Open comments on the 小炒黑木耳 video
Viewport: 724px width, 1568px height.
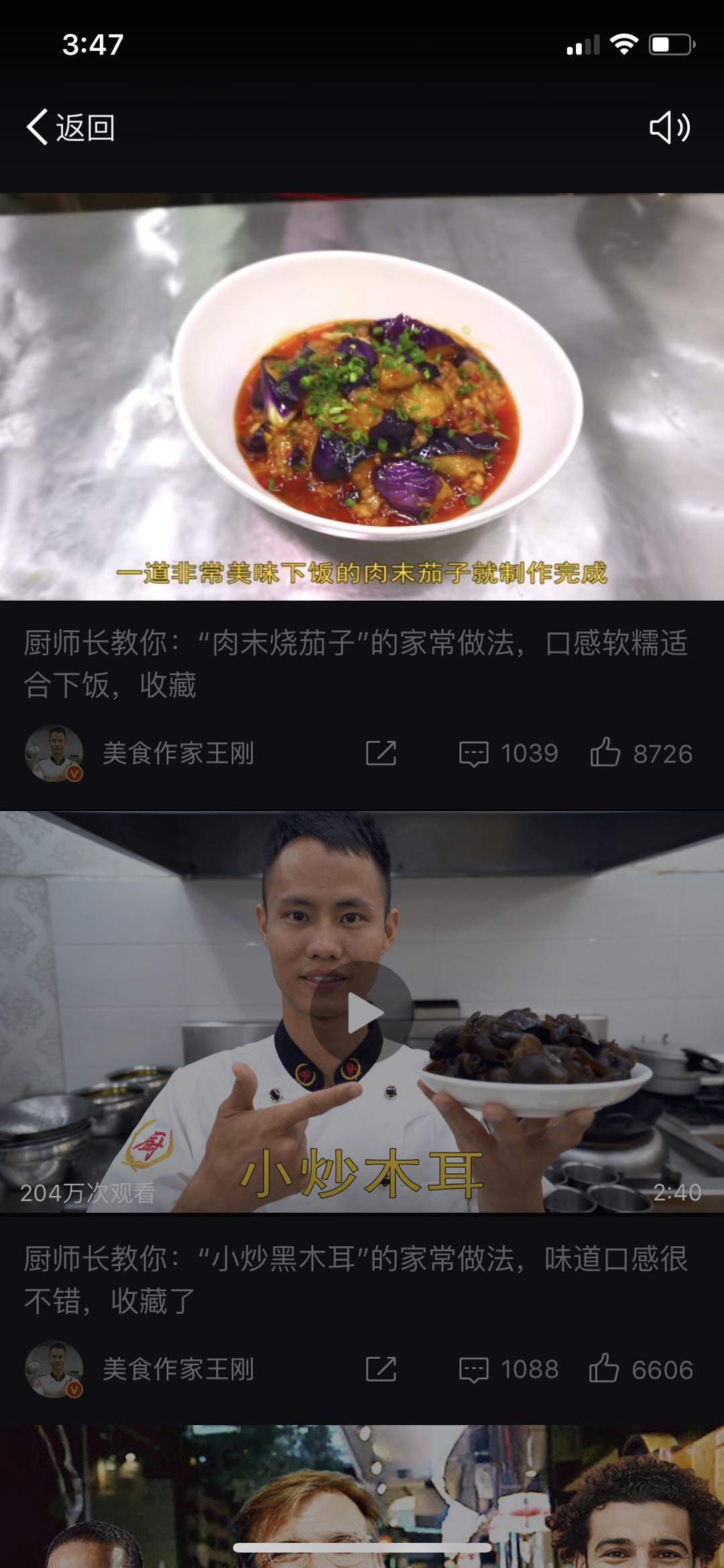pos(508,1370)
